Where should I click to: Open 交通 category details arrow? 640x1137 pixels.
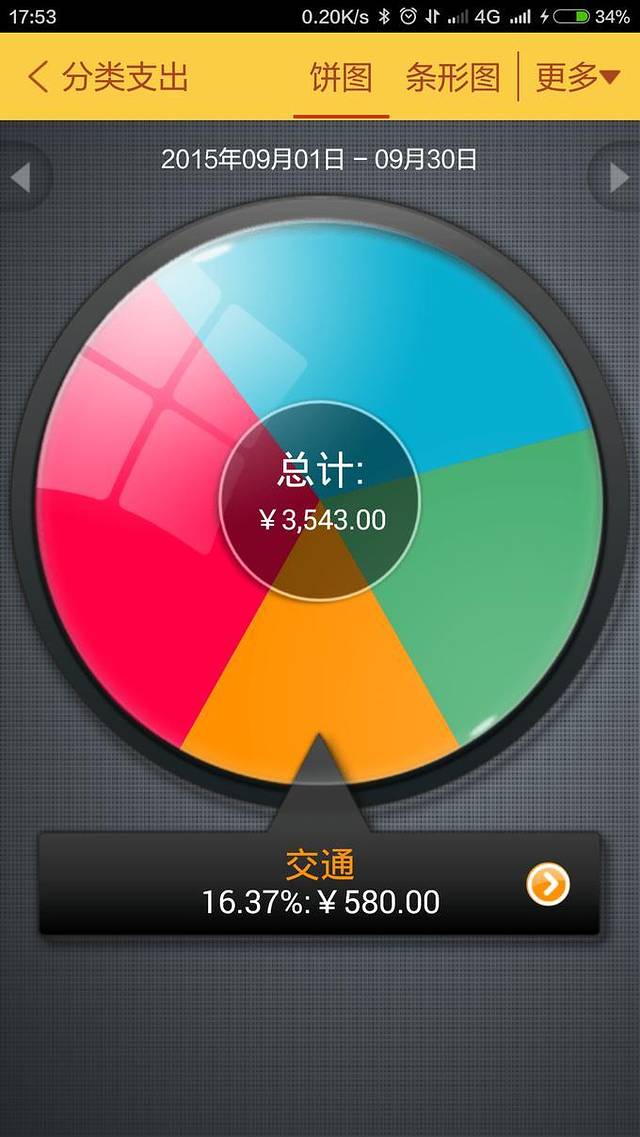coord(548,885)
